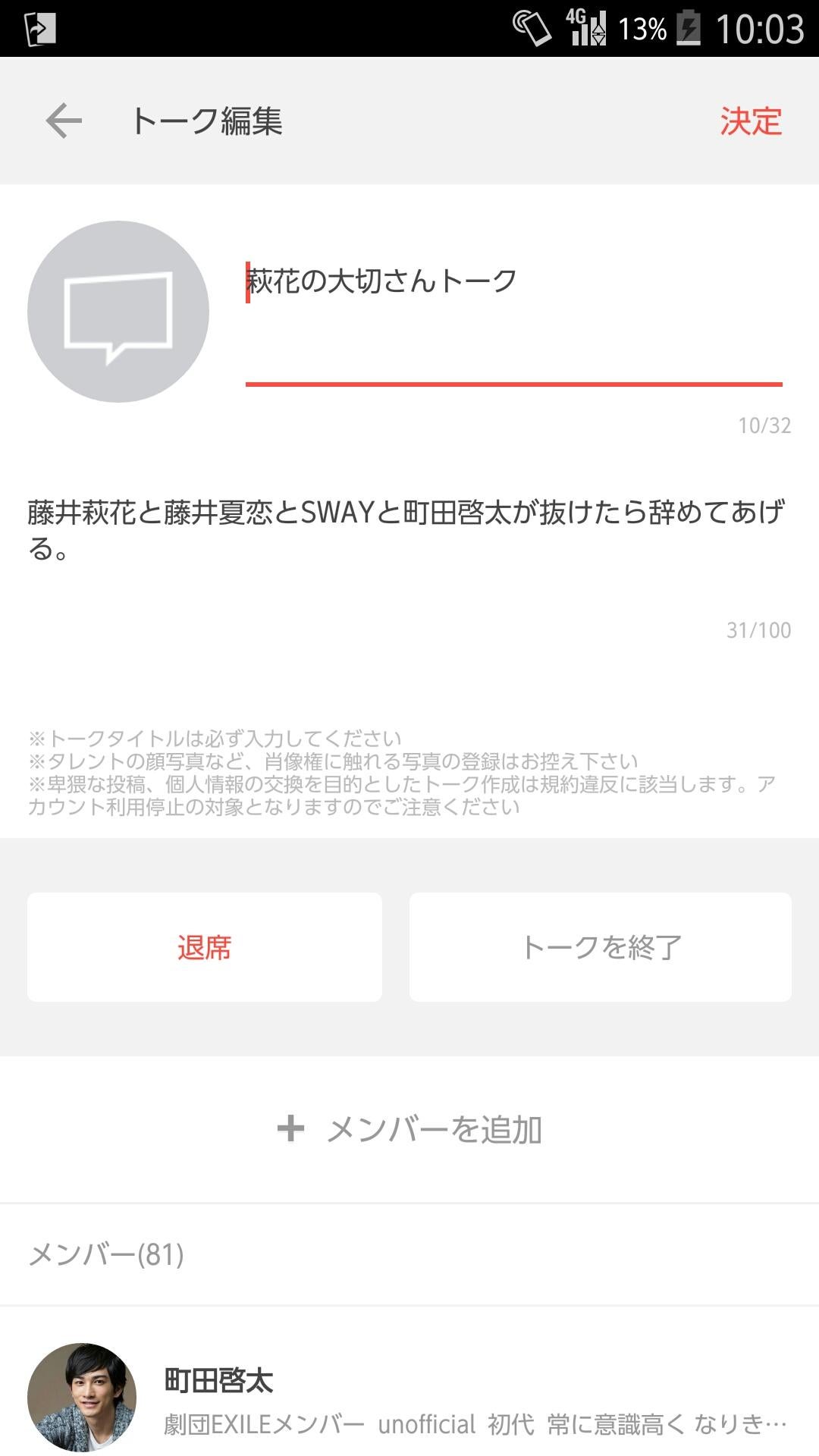Open メンバーを追加 to invite members

tap(409, 1128)
